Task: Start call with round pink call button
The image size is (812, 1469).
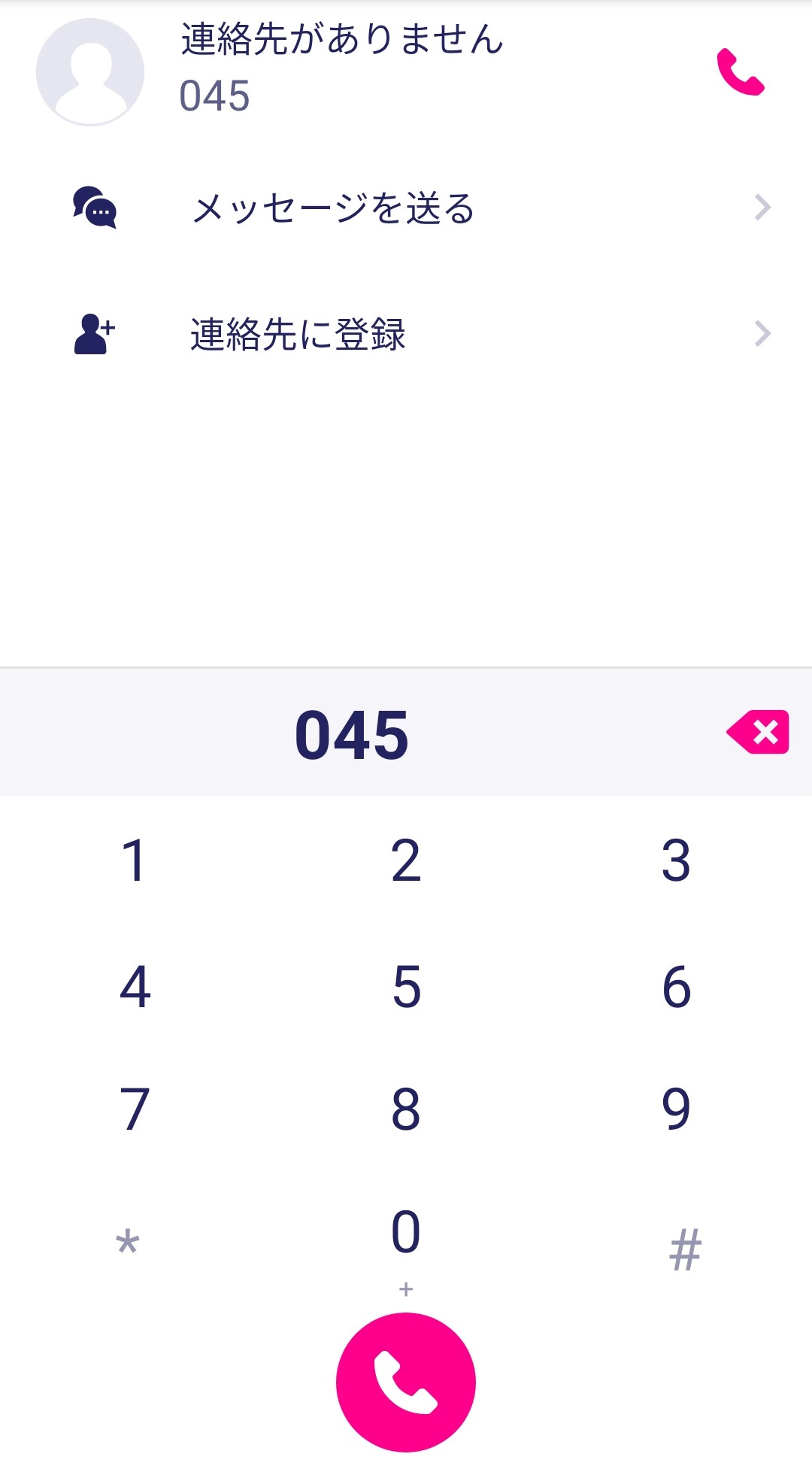Action: click(406, 1382)
